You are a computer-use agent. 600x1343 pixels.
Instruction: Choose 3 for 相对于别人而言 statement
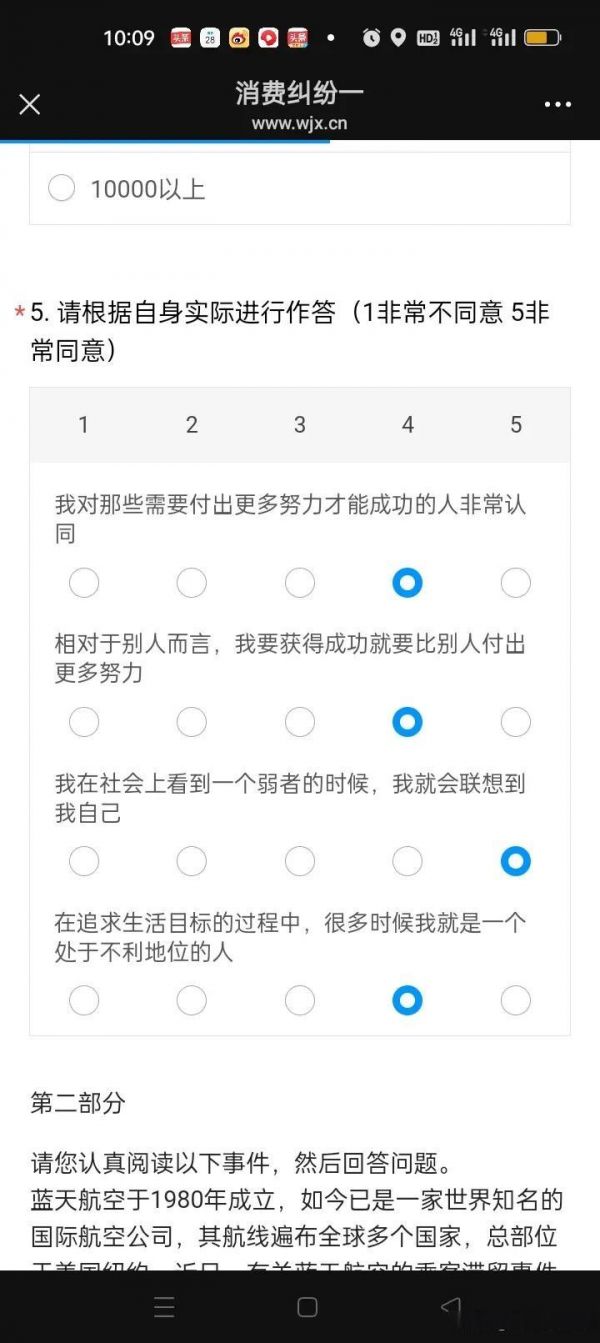(x=300, y=722)
